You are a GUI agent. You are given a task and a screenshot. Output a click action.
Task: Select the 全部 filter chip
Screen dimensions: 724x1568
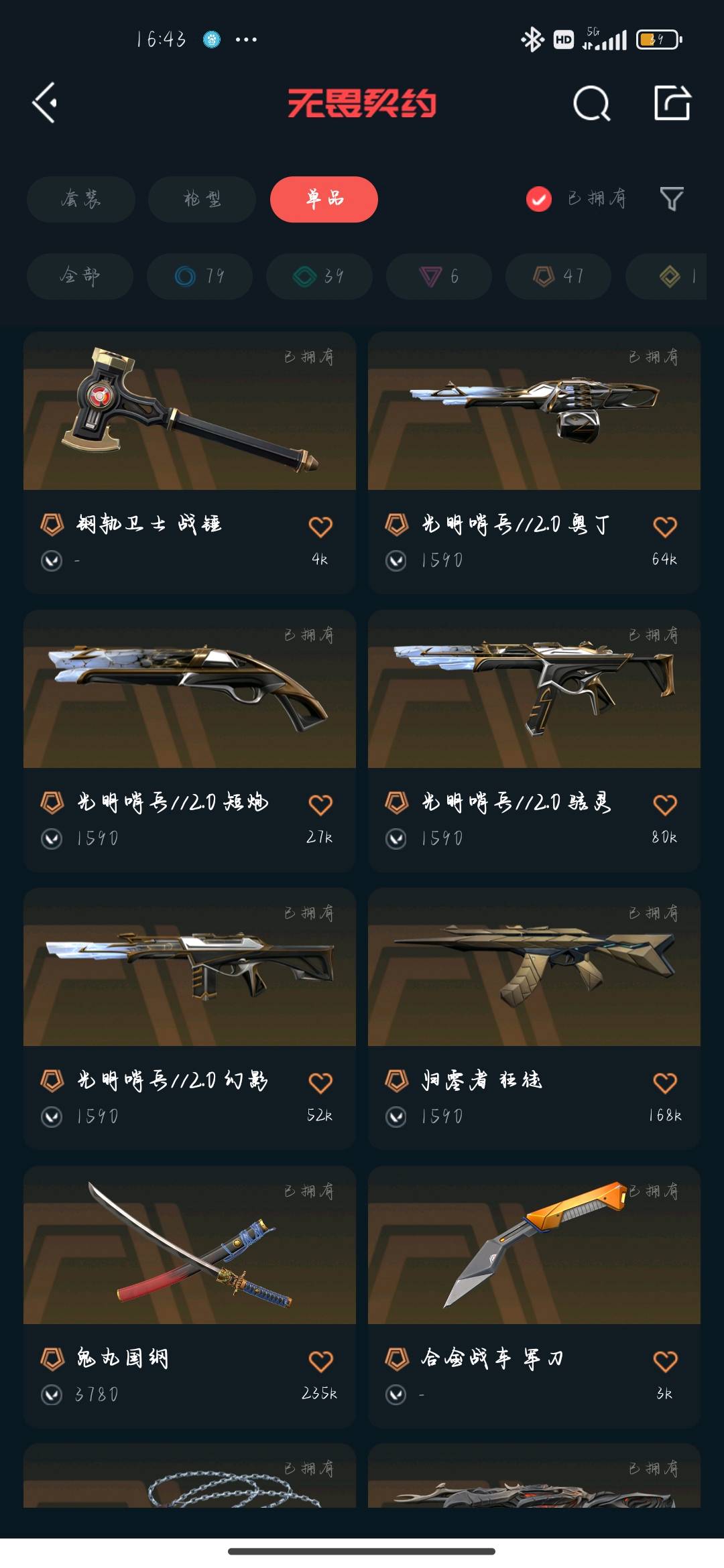[x=80, y=276]
